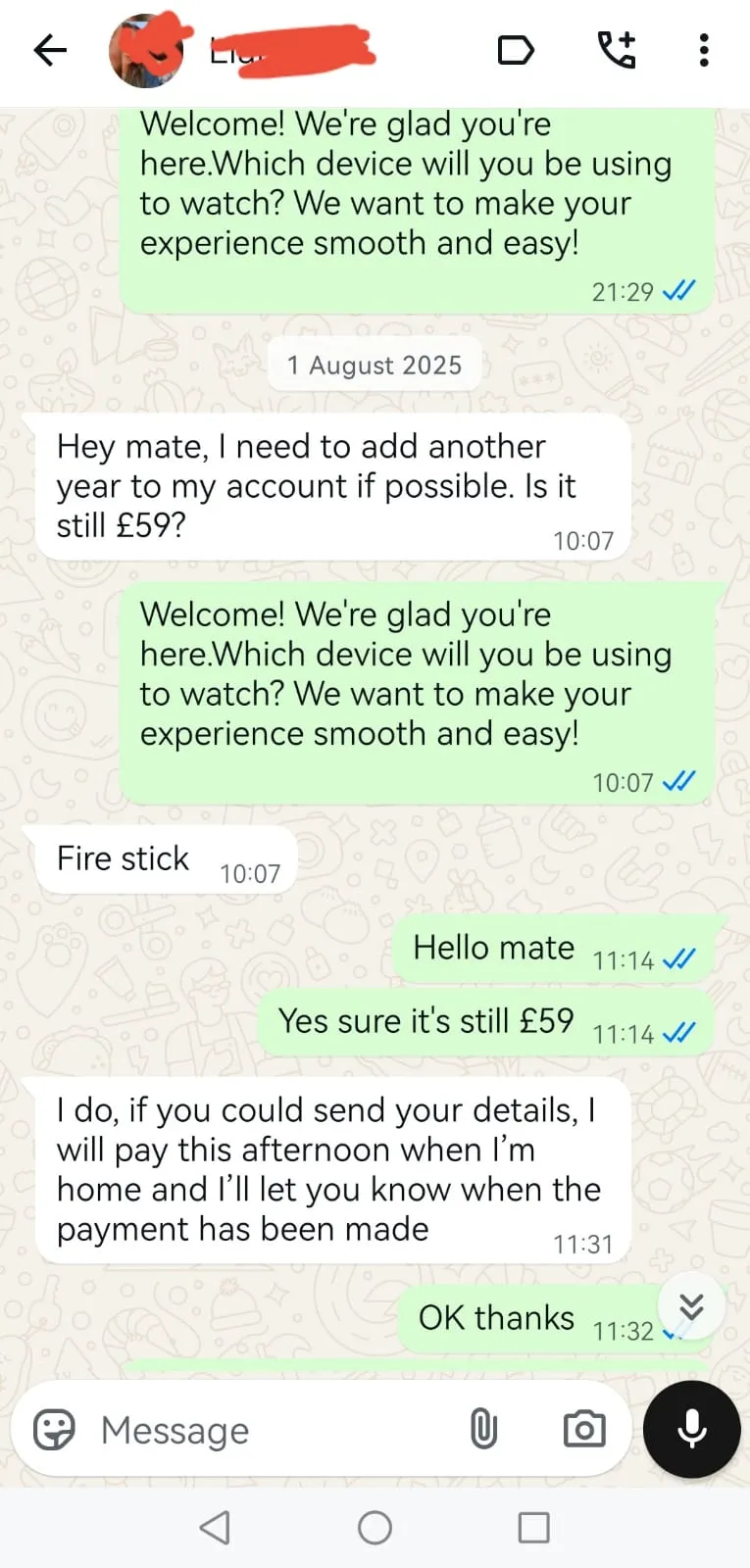Open the camera from the message bar

point(584,1429)
